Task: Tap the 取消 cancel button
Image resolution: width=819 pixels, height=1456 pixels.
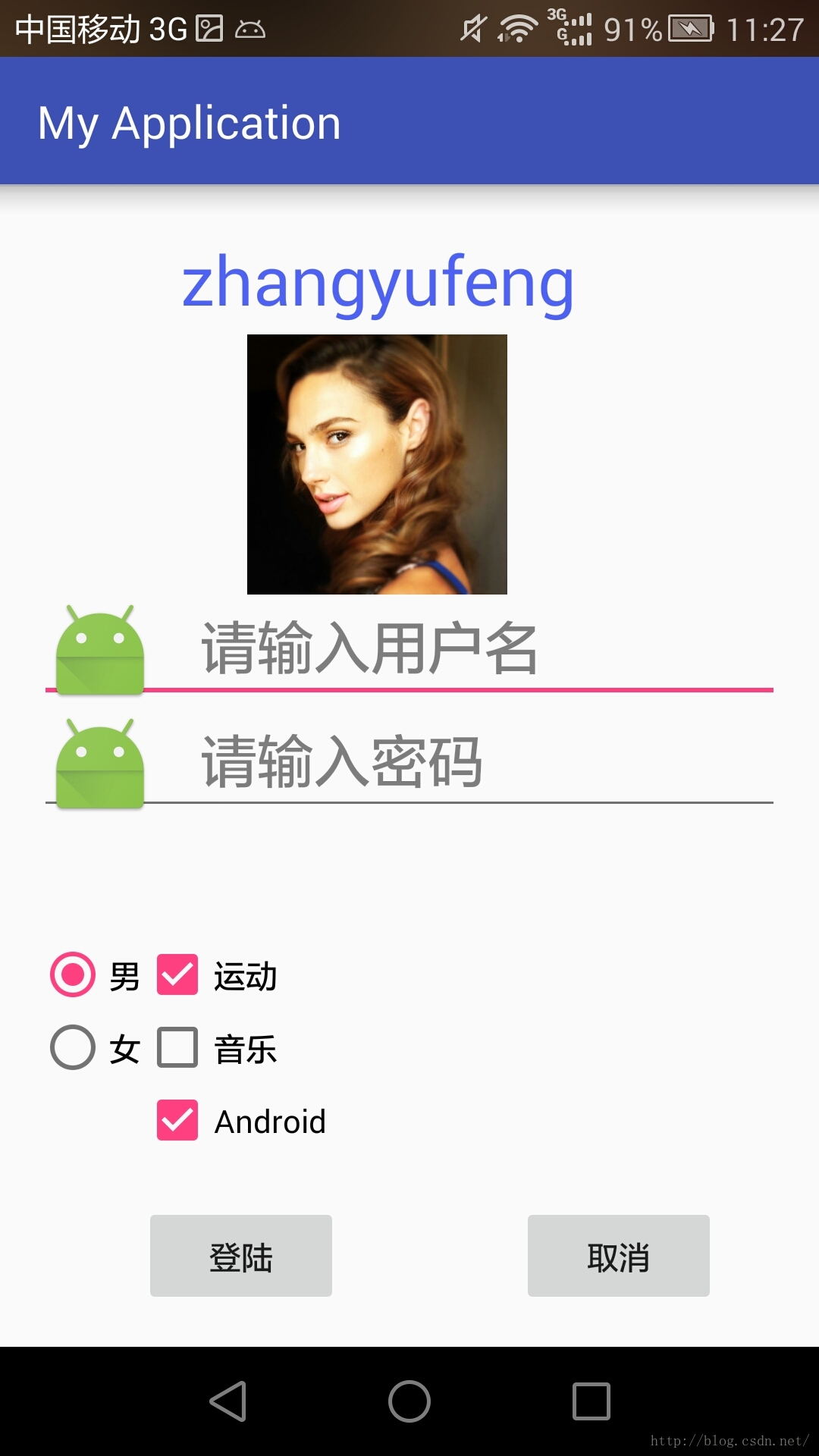Action: (619, 1256)
